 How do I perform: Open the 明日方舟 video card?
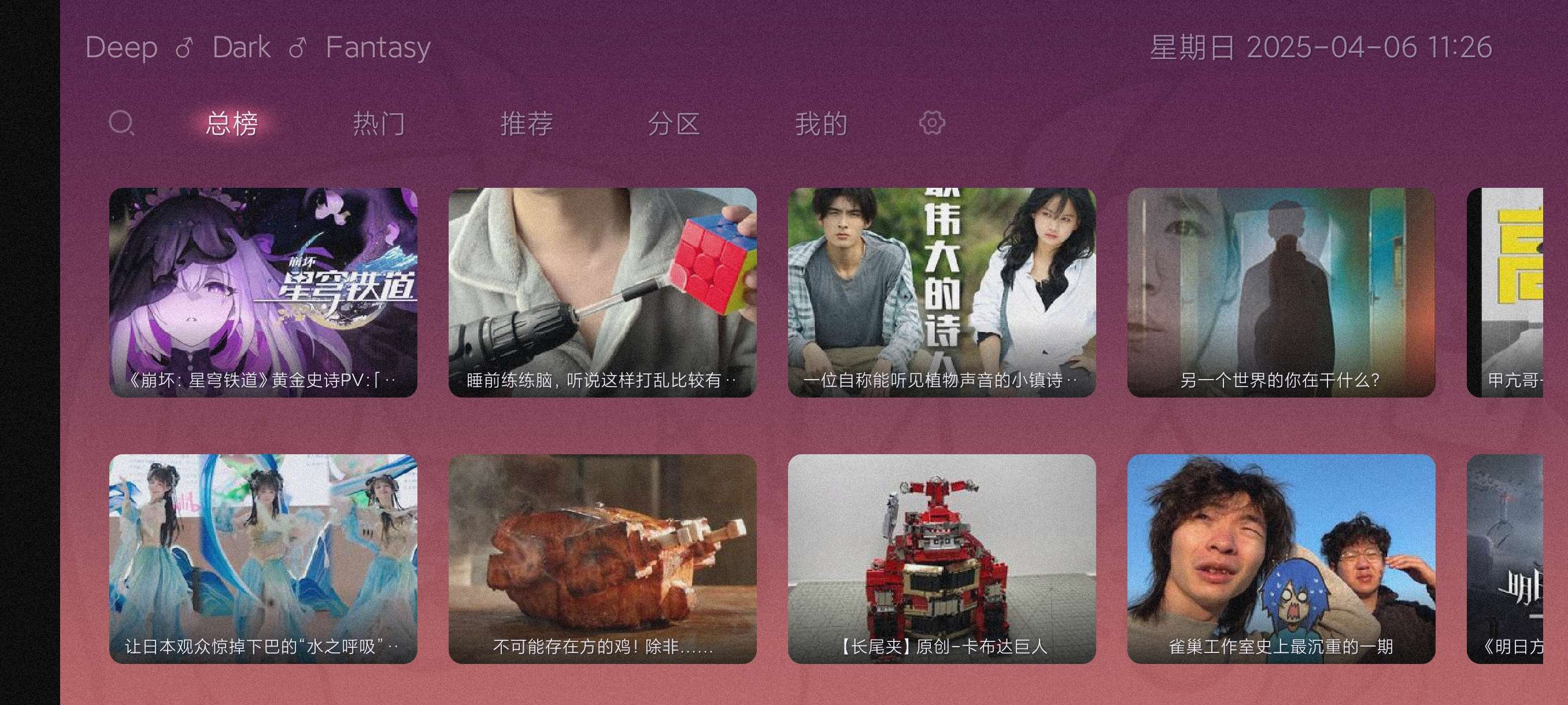click(x=1505, y=558)
